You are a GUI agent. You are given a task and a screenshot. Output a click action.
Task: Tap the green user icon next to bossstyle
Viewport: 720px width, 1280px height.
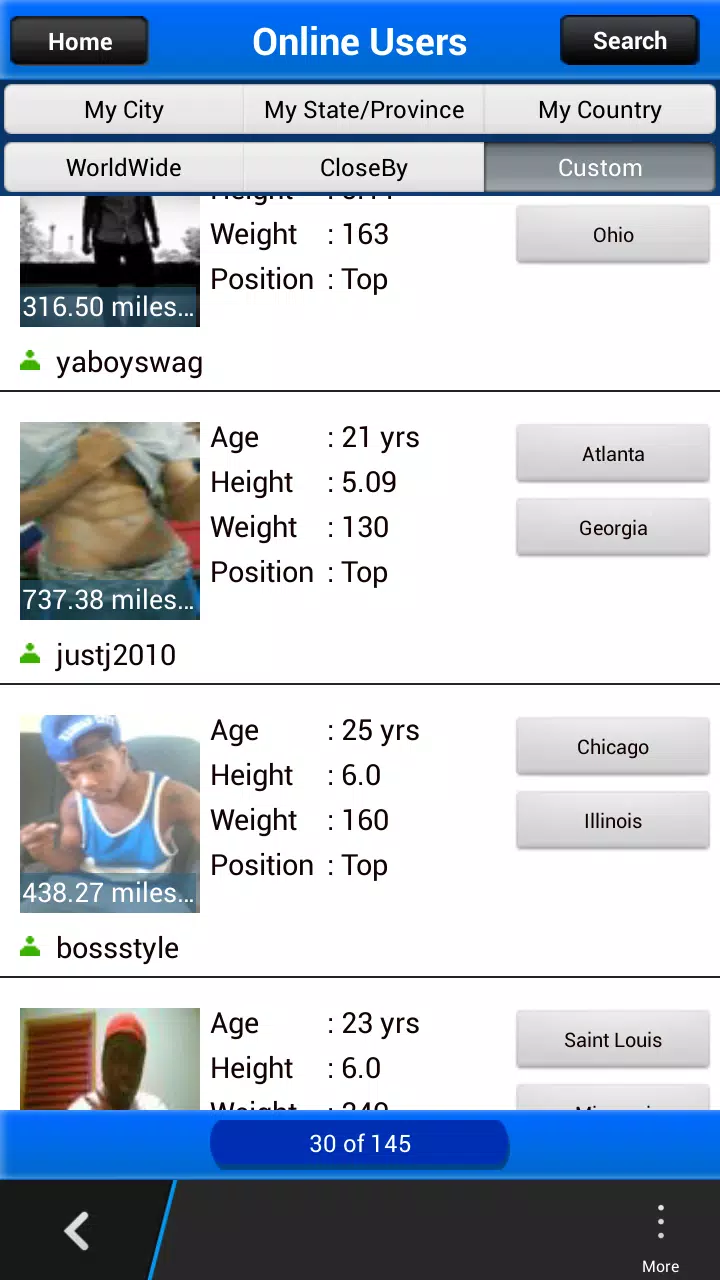[30, 948]
